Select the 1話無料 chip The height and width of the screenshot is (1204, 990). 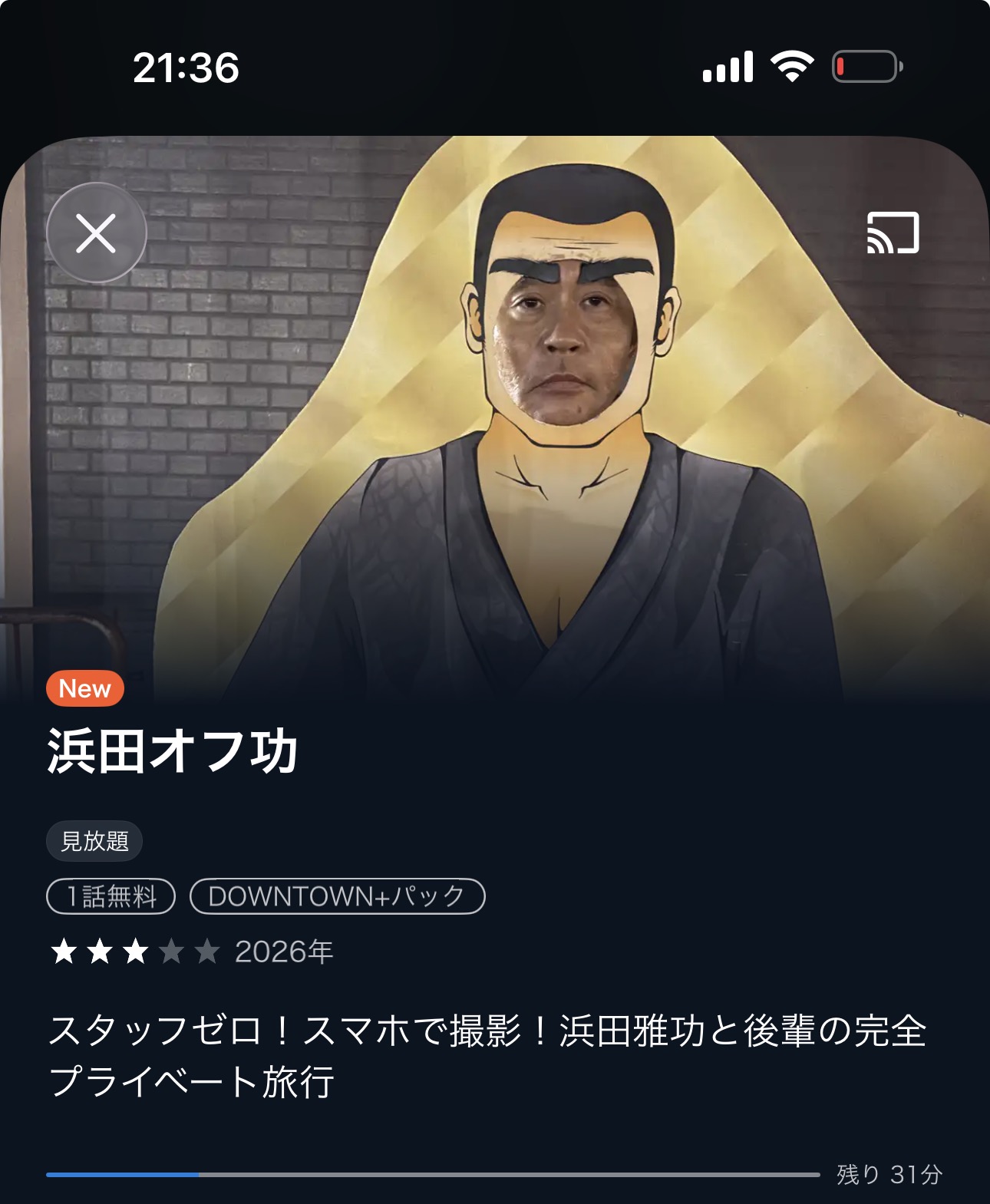pyautogui.click(x=111, y=896)
